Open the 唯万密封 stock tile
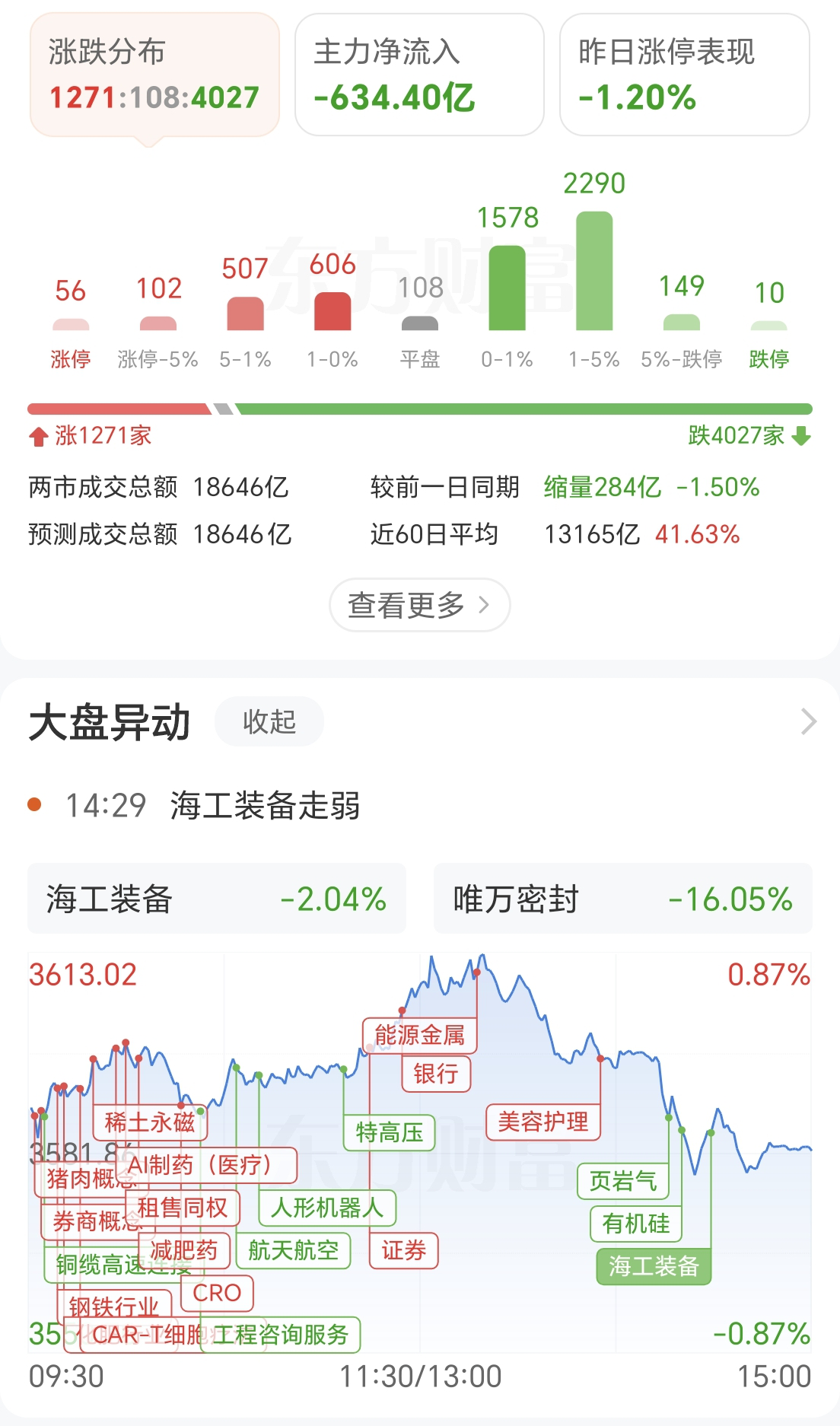The width and height of the screenshot is (840, 1426). click(622, 899)
